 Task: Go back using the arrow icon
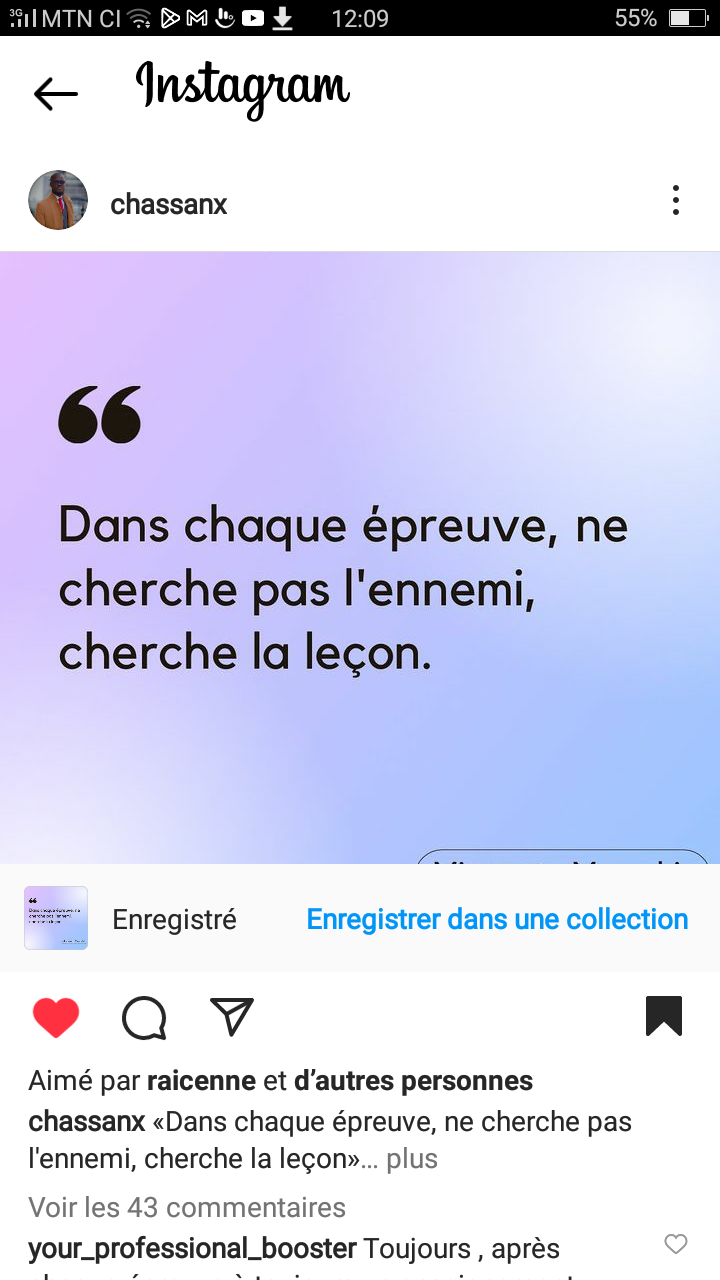click(55, 93)
